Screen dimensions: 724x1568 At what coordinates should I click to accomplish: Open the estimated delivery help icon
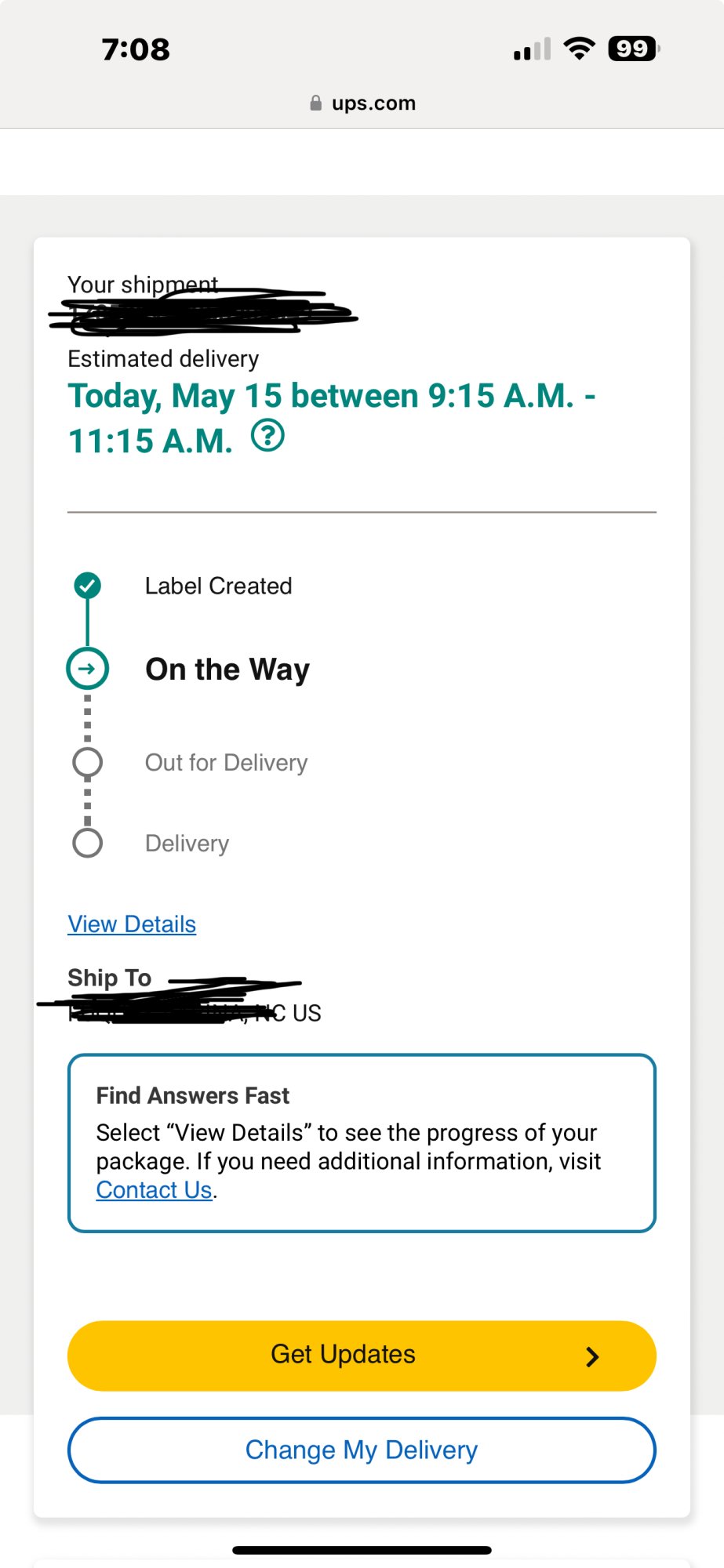pyautogui.click(x=267, y=436)
